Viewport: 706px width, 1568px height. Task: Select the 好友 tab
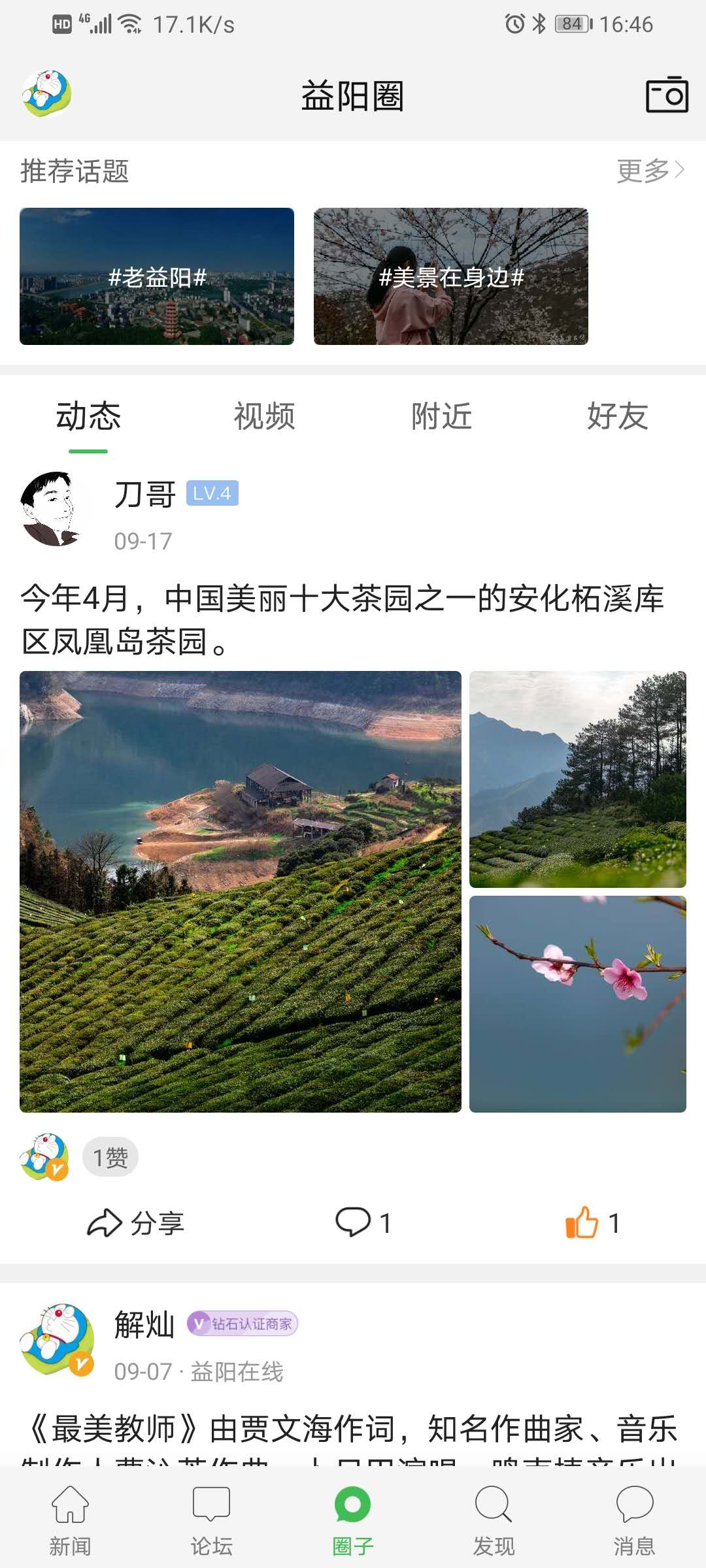[618, 417]
